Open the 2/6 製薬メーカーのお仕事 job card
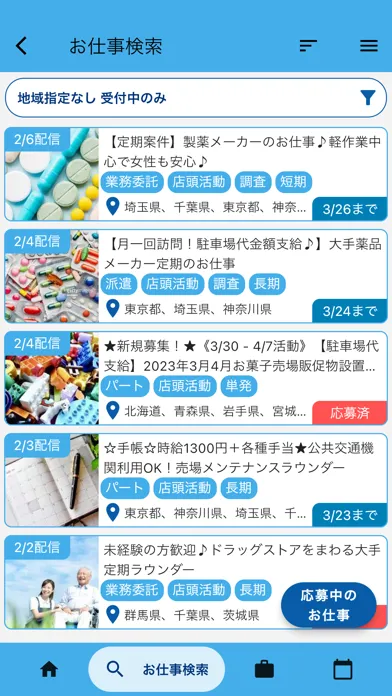This screenshot has width=392, height=696. click(196, 174)
